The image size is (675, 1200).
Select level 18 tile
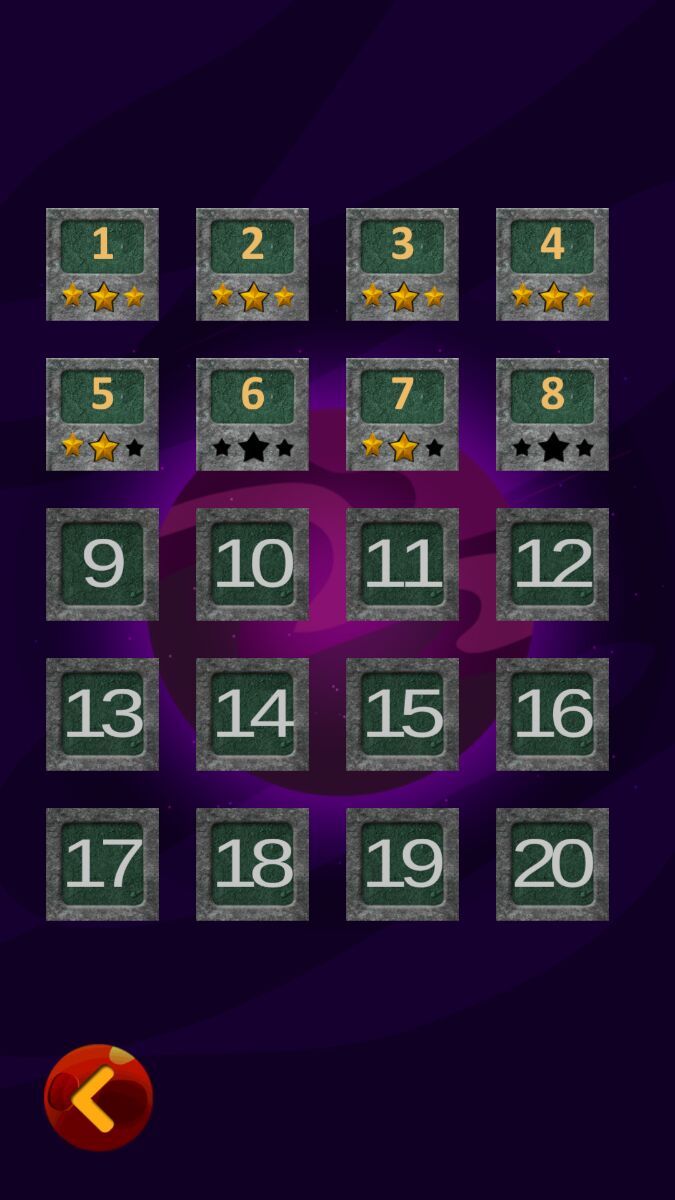pyautogui.click(x=252, y=864)
